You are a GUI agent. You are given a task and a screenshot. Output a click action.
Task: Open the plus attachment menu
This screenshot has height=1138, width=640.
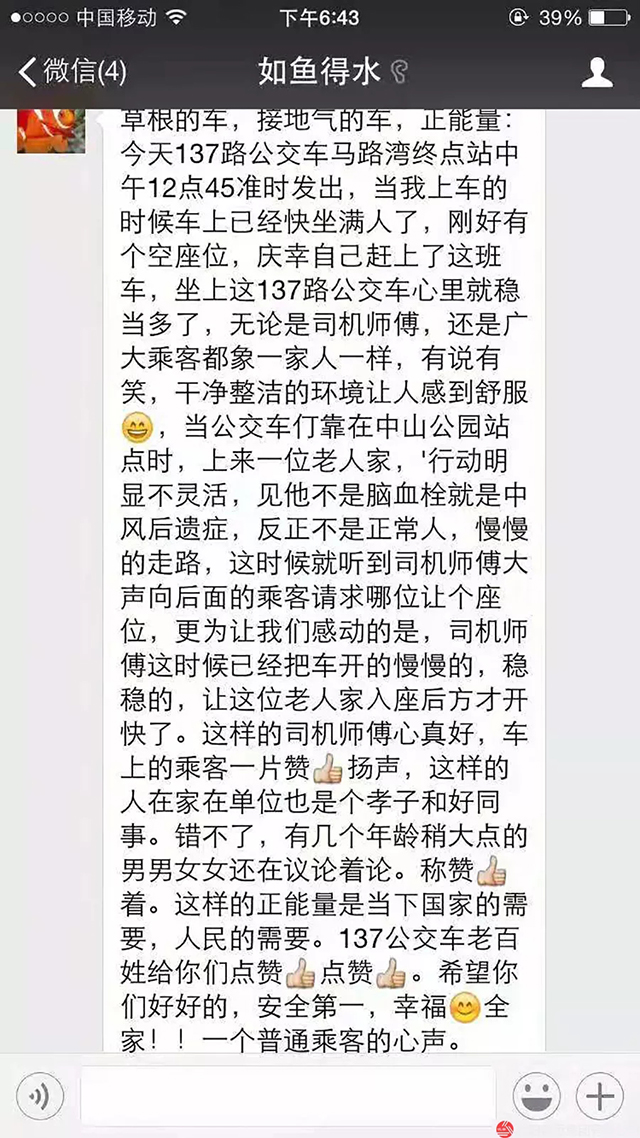click(600, 1097)
